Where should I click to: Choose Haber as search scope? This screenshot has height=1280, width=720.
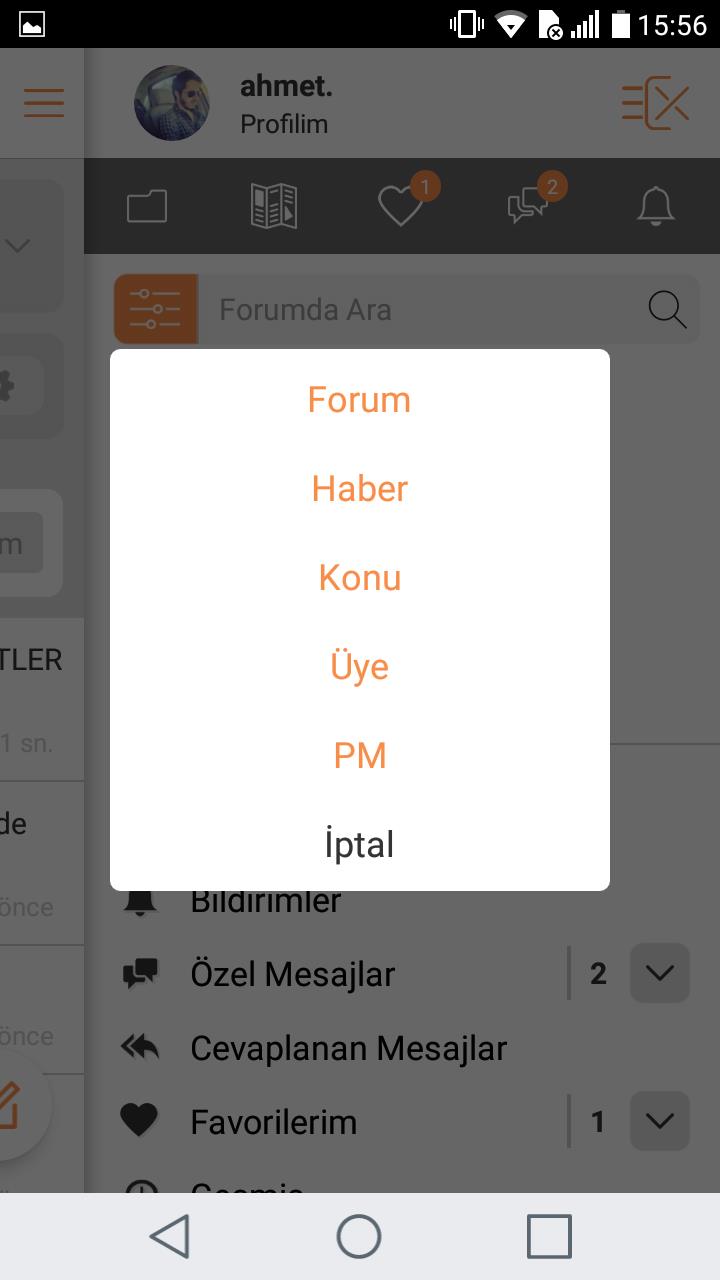[359, 489]
